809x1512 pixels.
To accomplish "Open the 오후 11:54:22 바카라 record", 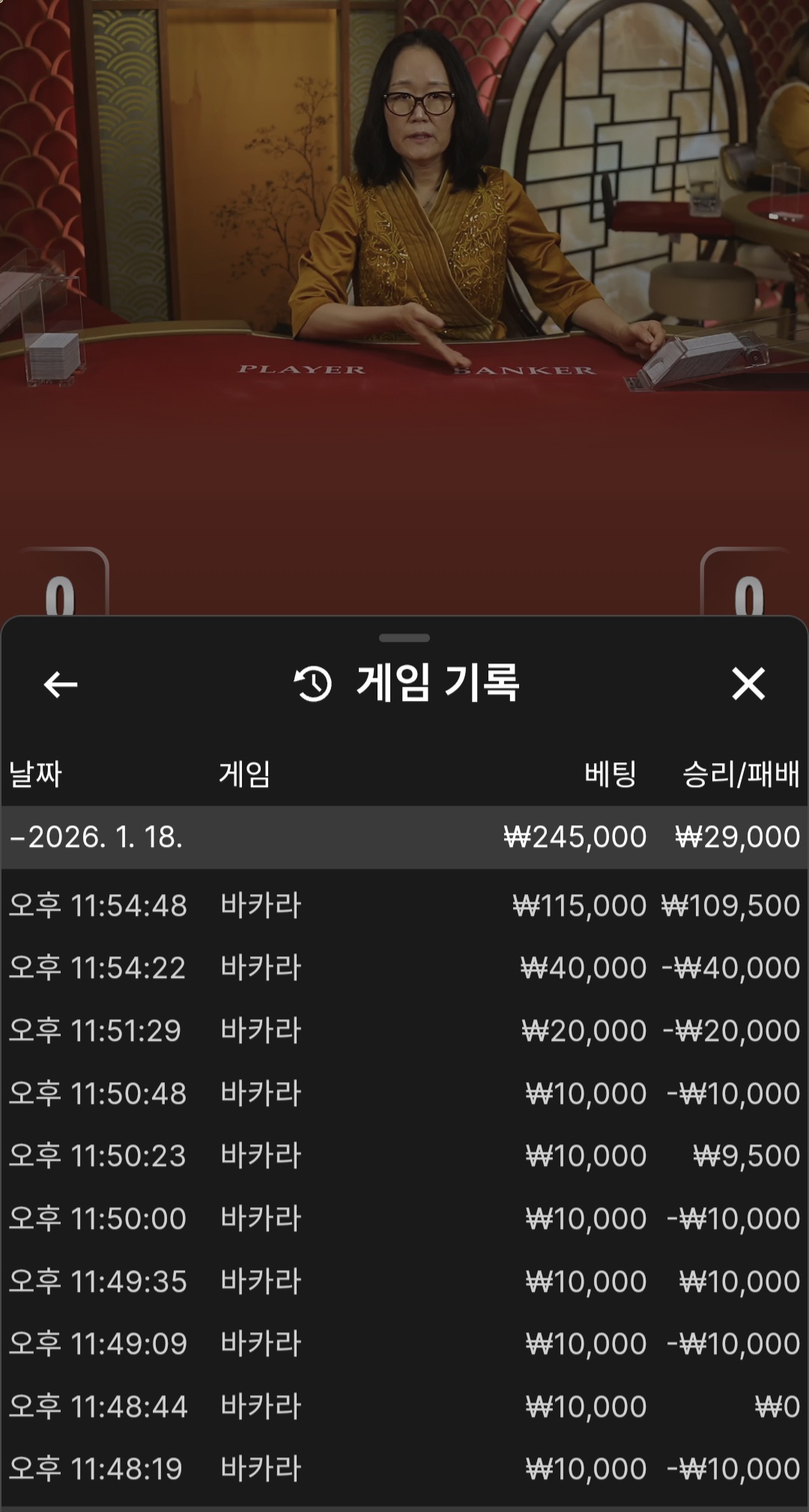I will click(404, 968).
